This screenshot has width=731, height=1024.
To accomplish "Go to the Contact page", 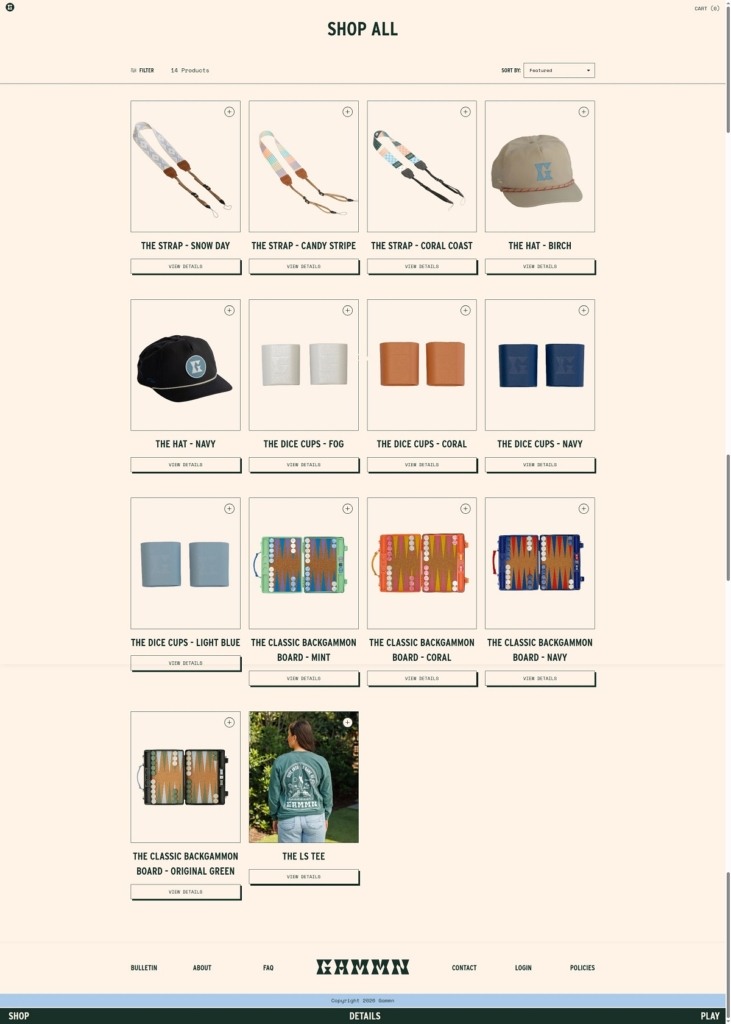I will pyautogui.click(x=464, y=968).
